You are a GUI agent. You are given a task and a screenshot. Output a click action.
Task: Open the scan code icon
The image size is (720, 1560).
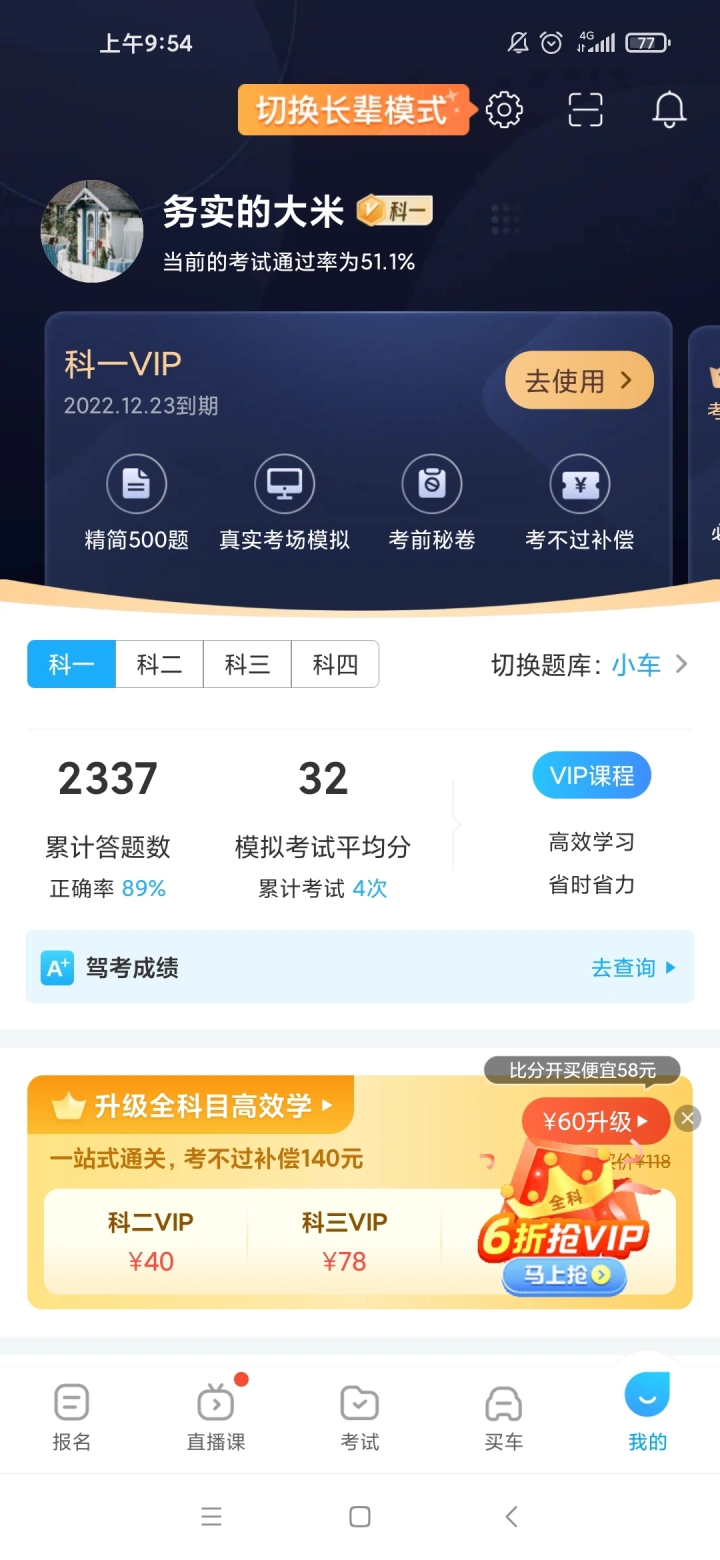[586, 110]
